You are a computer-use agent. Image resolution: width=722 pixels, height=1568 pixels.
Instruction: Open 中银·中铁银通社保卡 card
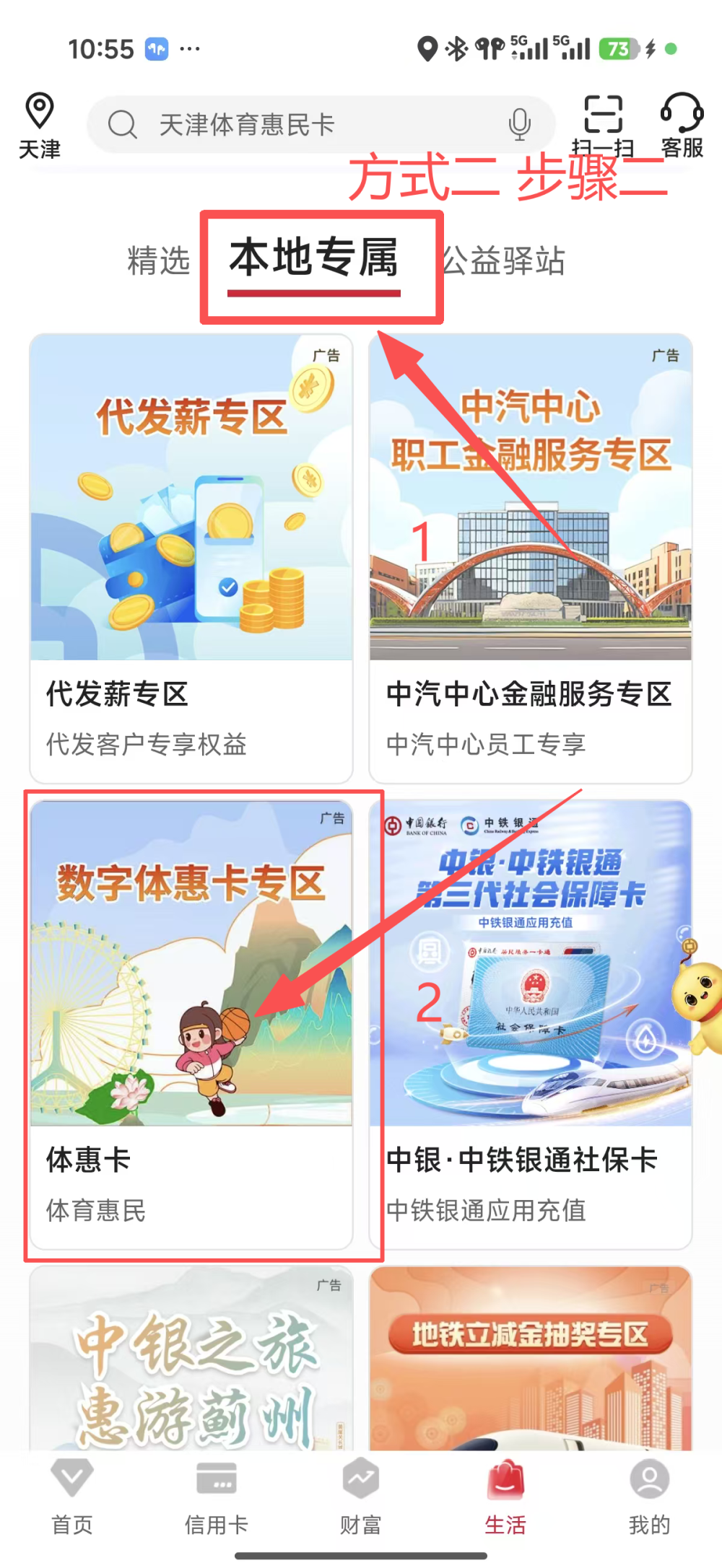532,1010
